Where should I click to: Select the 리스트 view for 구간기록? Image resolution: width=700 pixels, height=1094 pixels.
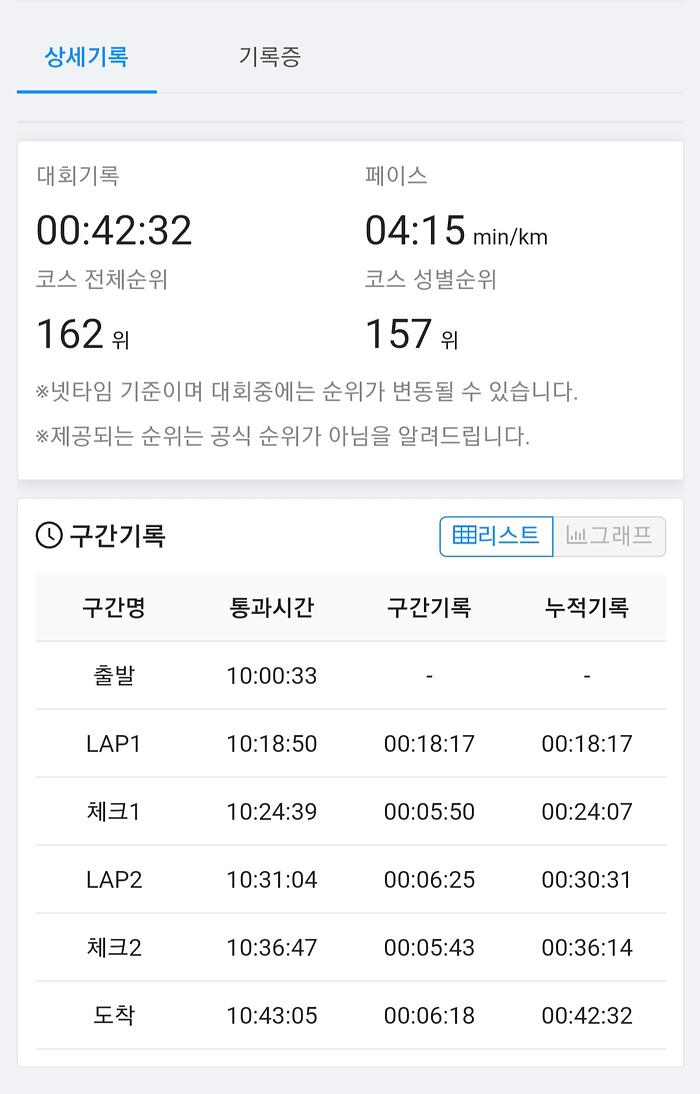pyautogui.click(x=496, y=536)
